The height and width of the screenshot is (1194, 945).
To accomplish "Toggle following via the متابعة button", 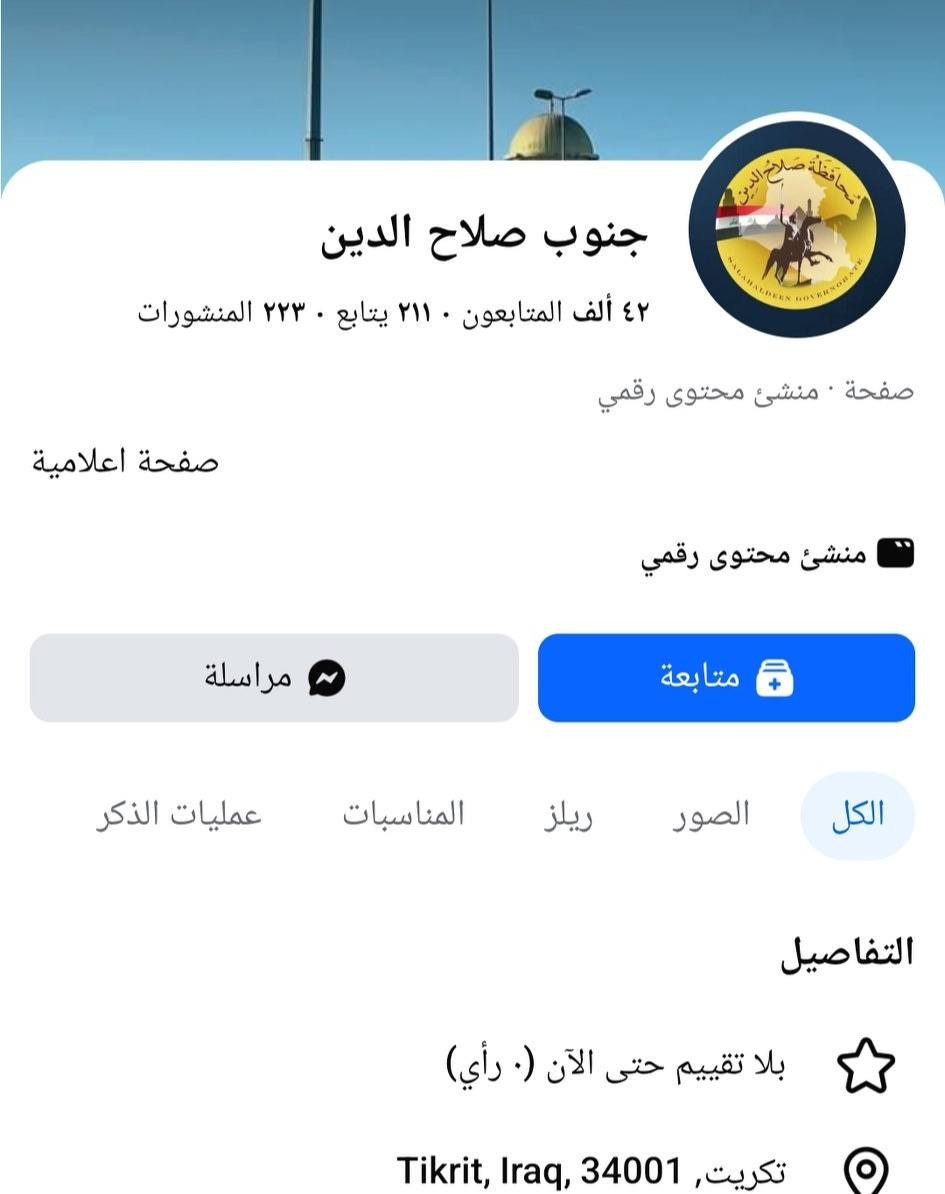I will click(727, 677).
